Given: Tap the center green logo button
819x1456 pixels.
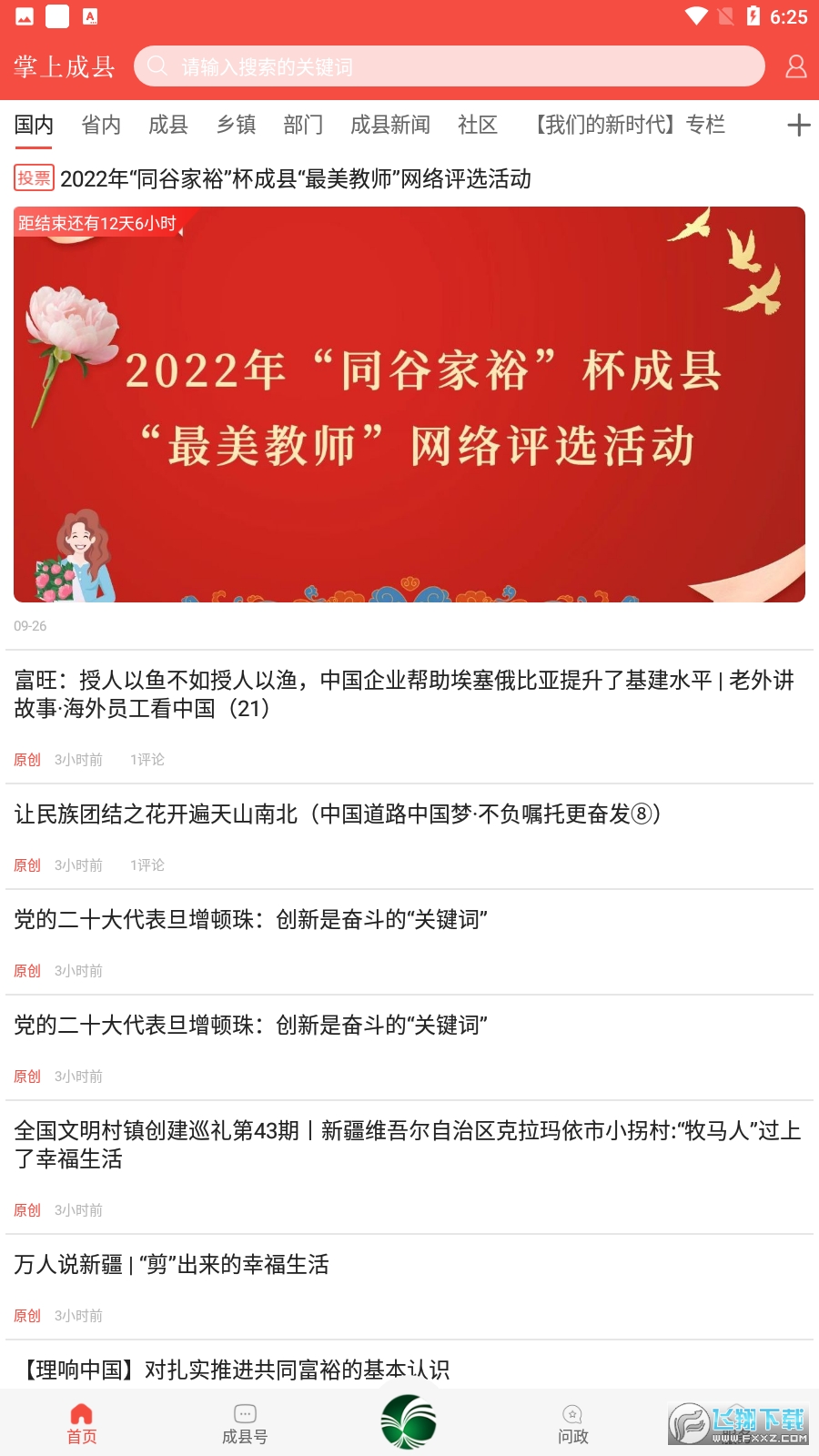Looking at the screenshot, I should 409,1421.
